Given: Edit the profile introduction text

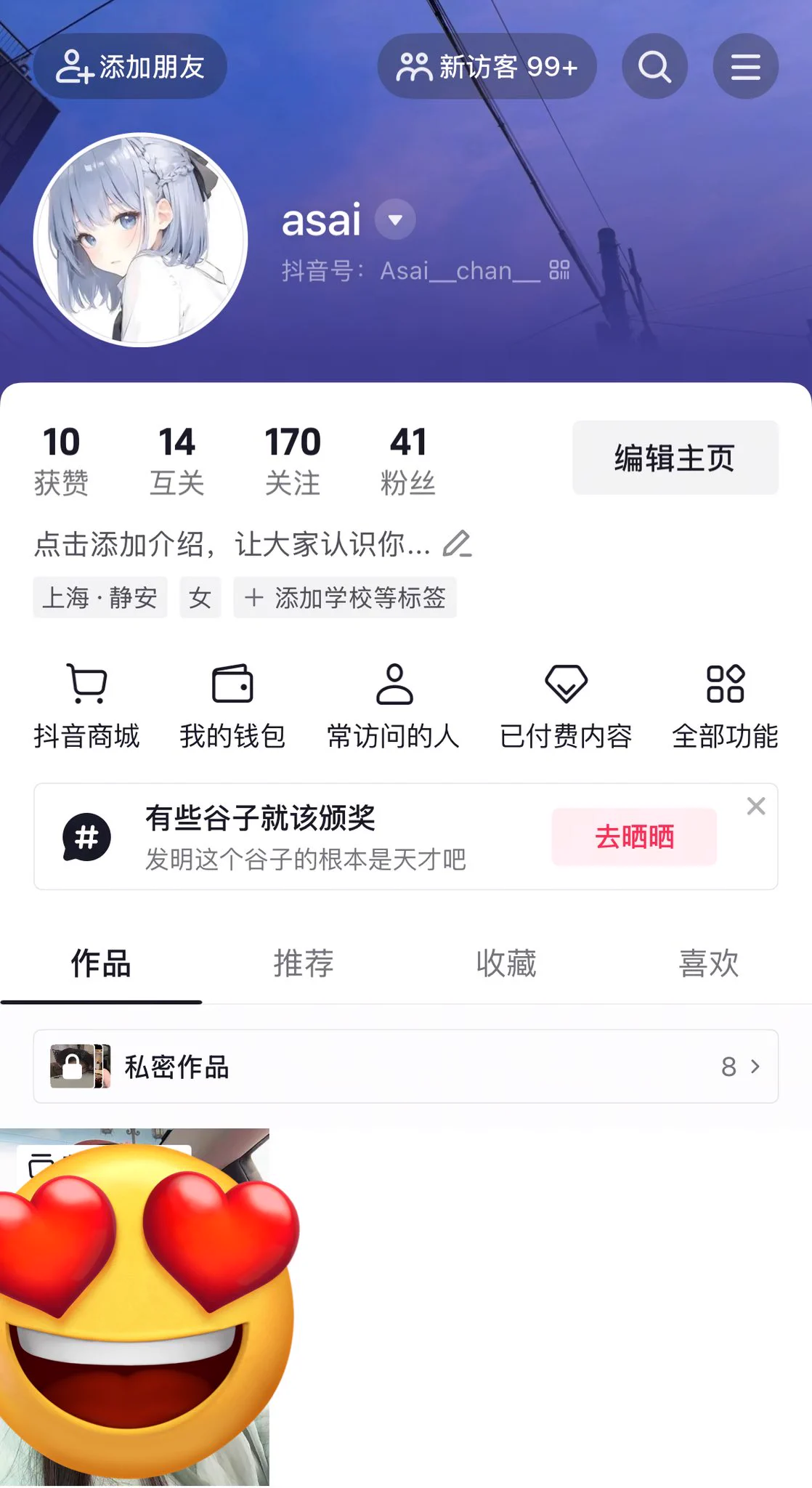Looking at the screenshot, I should tap(253, 543).
